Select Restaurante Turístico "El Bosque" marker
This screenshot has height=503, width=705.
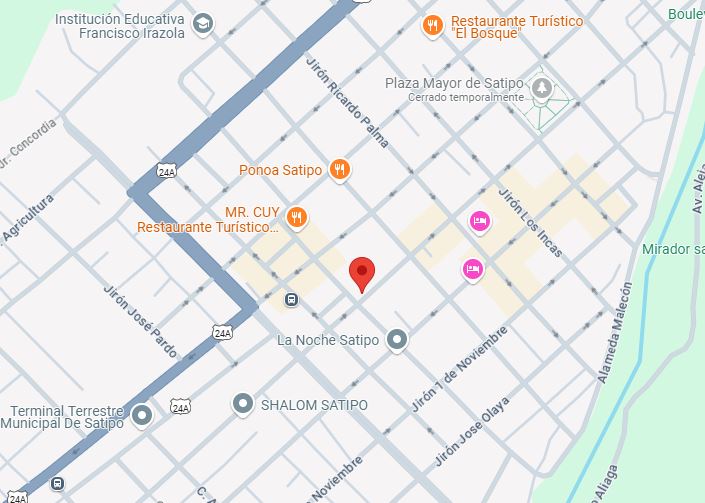coord(433,26)
